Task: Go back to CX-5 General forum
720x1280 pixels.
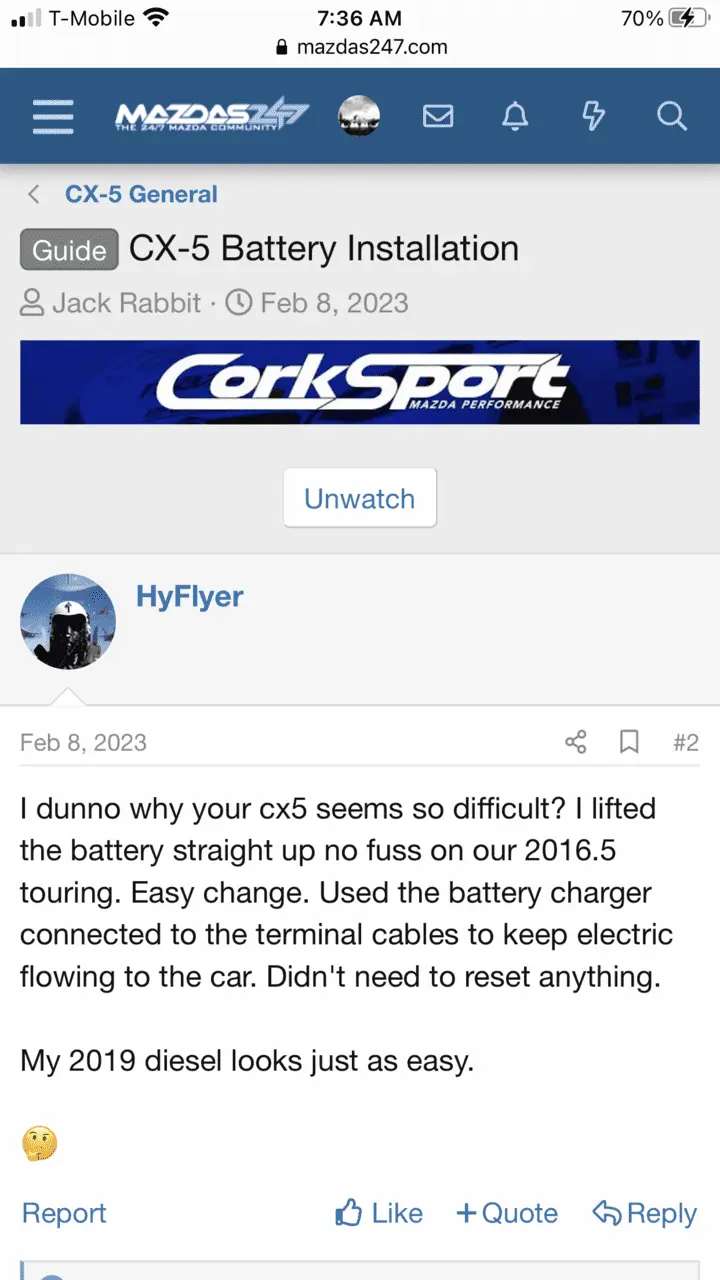Action: click(140, 194)
